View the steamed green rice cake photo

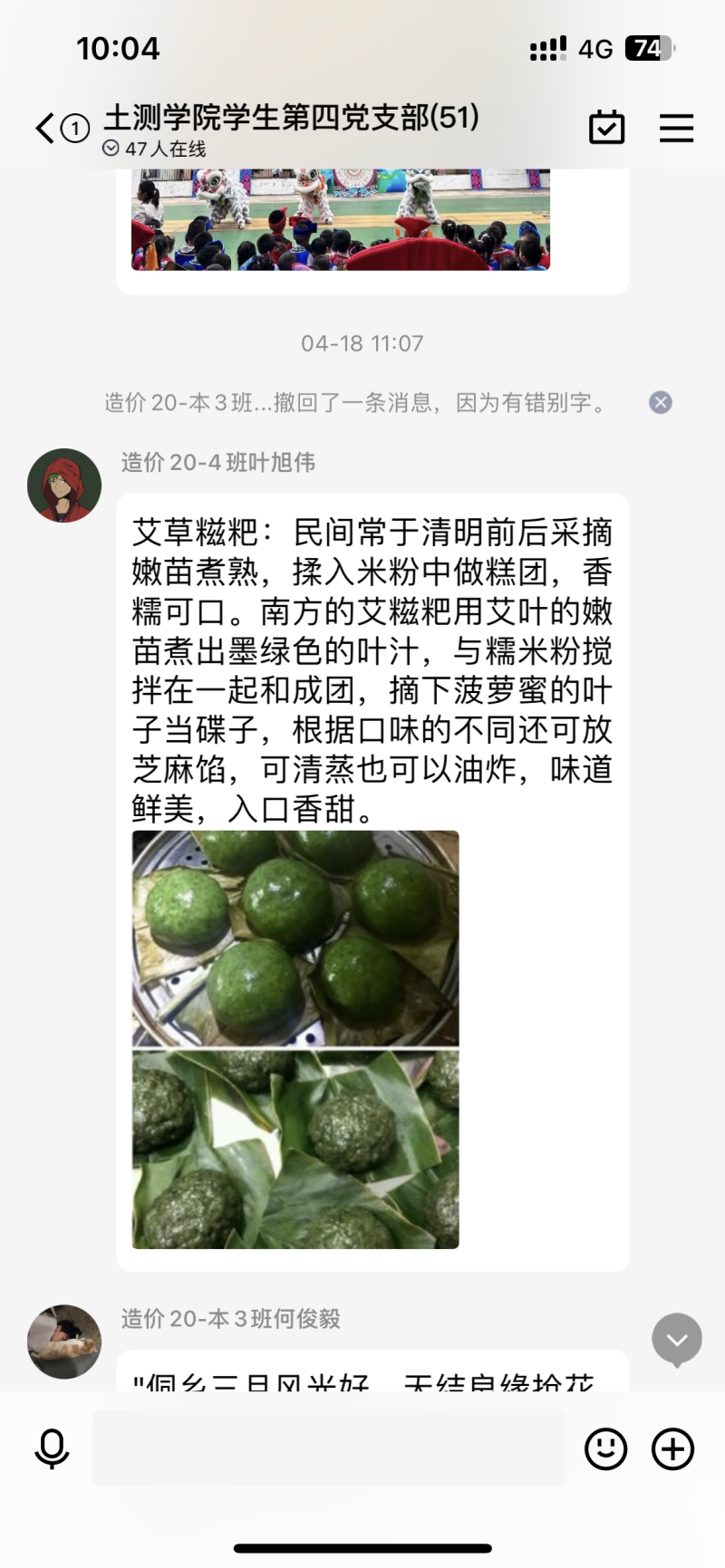coord(295,938)
